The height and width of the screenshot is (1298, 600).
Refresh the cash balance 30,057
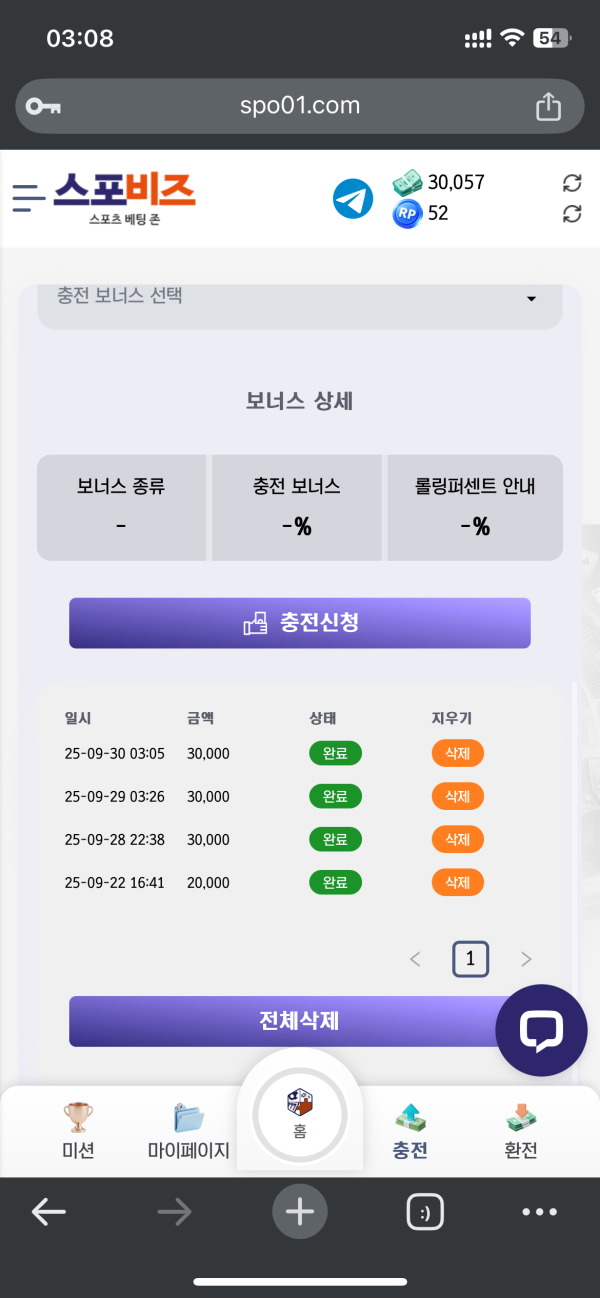[572, 182]
